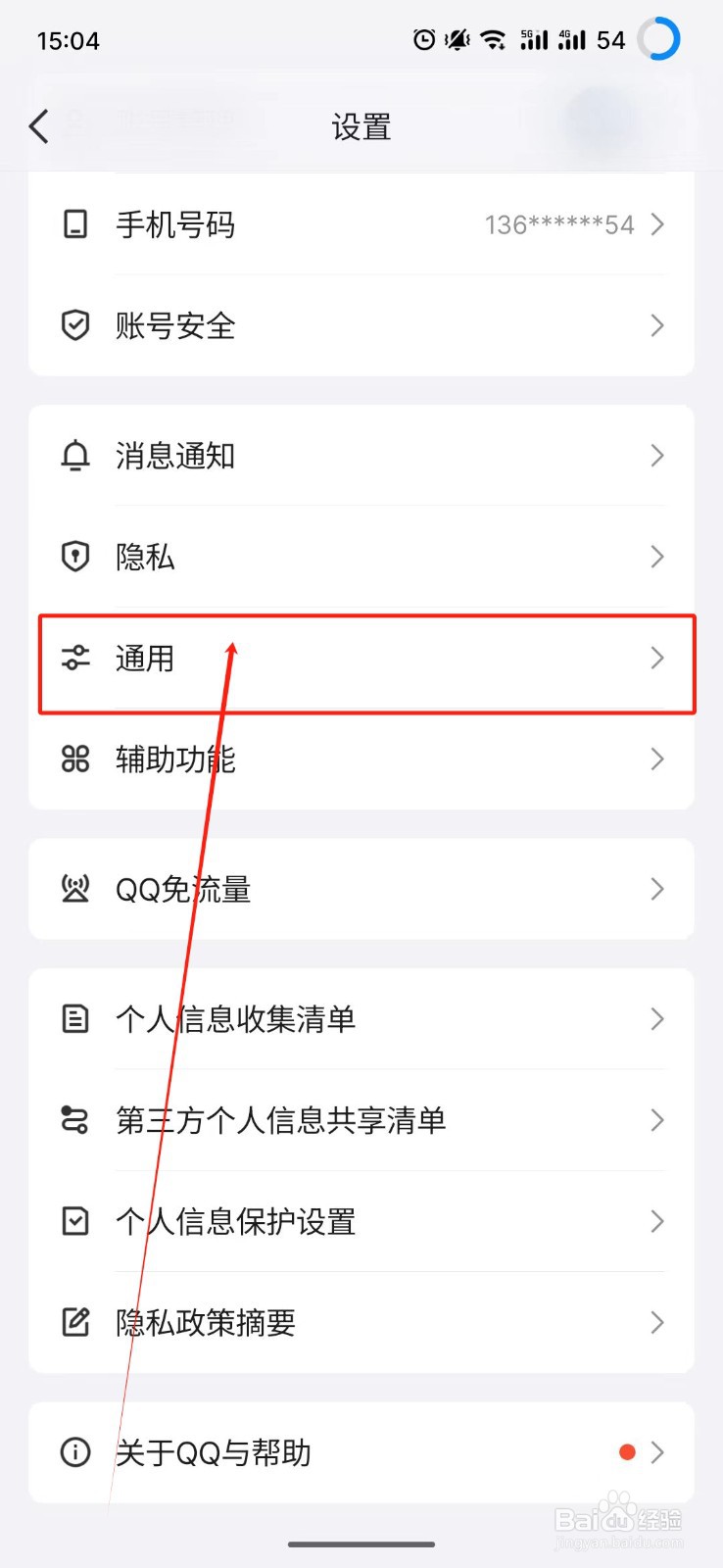The image size is (723, 1568).
Task: Expand 隐私 via its chevron arrow
Action: (657, 557)
